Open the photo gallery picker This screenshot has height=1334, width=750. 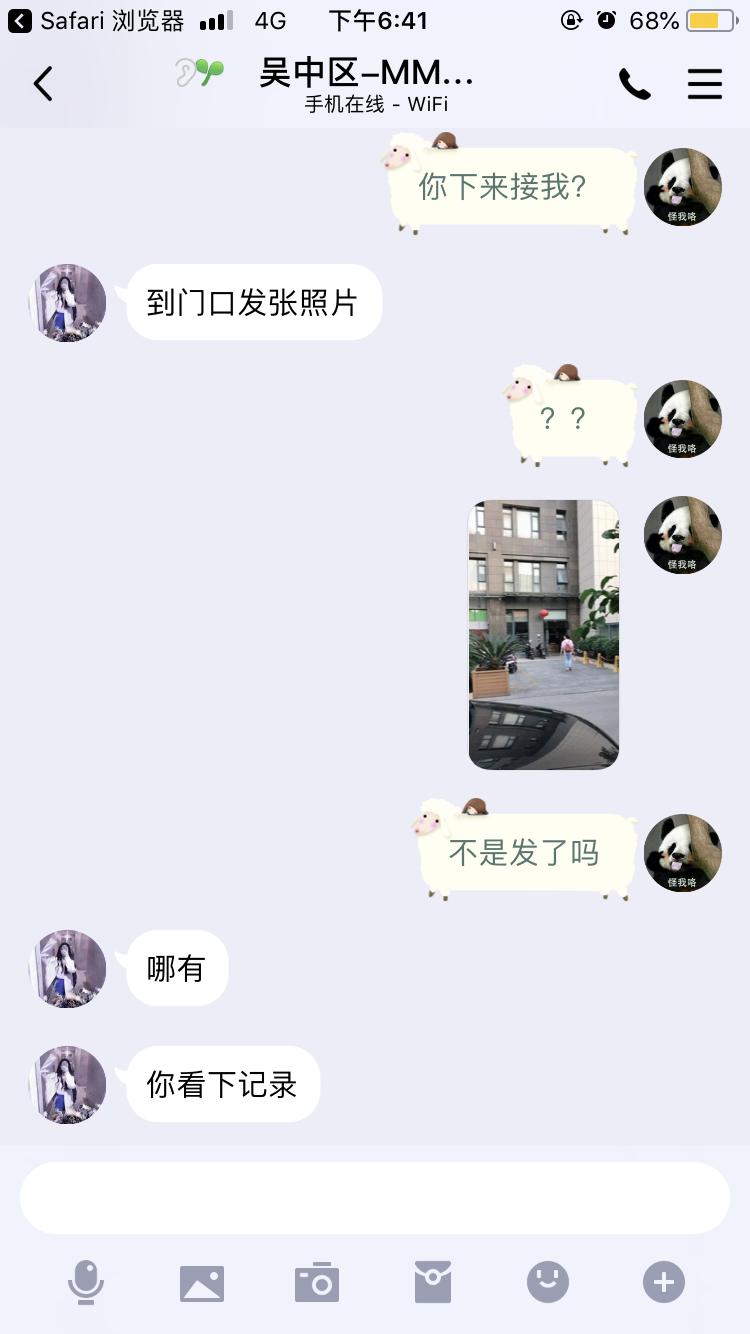point(202,1282)
